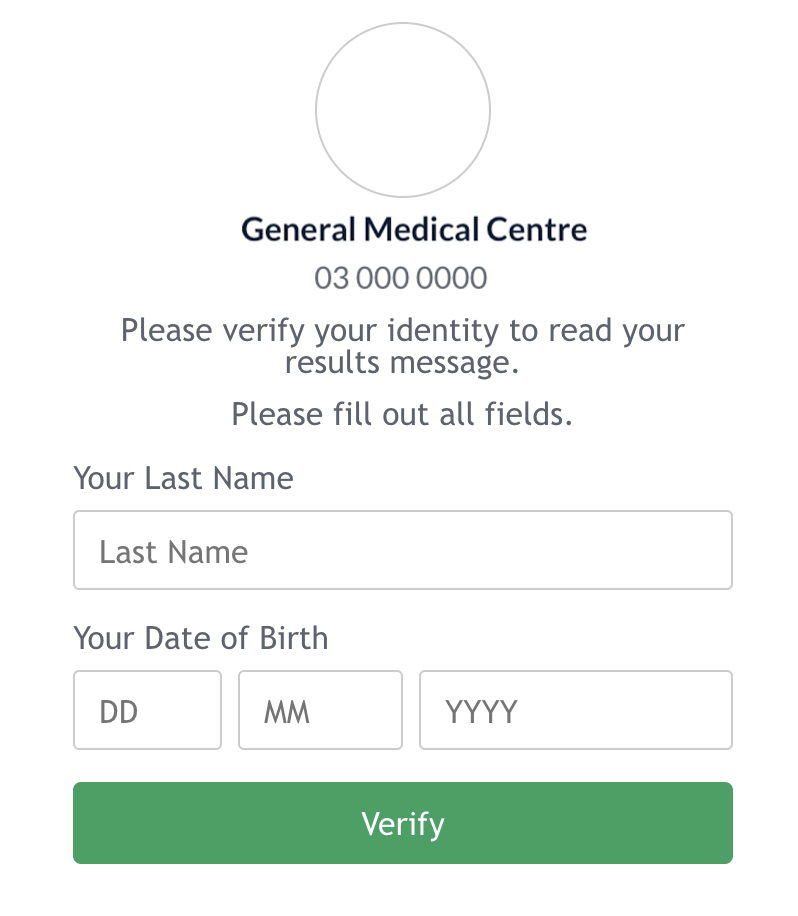798x916 pixels.
Task: Focus the YYYY year entry field
Action: tap(576, 710)
